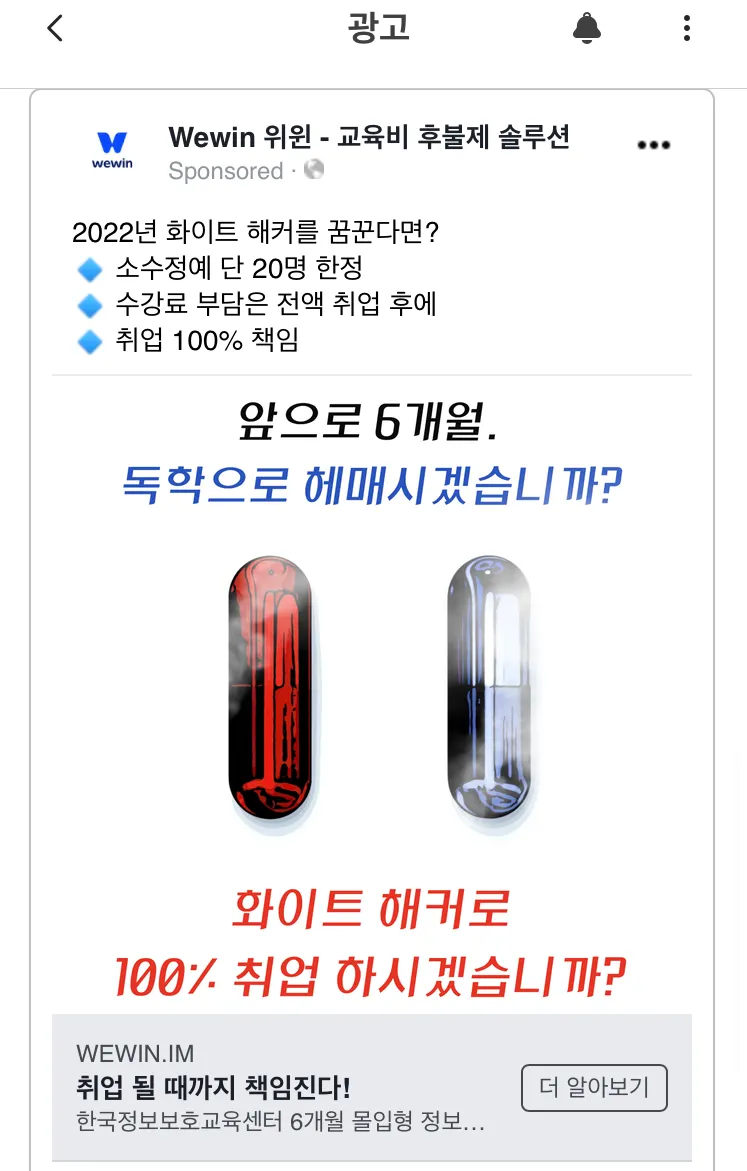Go back using the top-left arrow
Image resolution: width=747 pixels, height=1171 pixels.
tap(55, 28)
